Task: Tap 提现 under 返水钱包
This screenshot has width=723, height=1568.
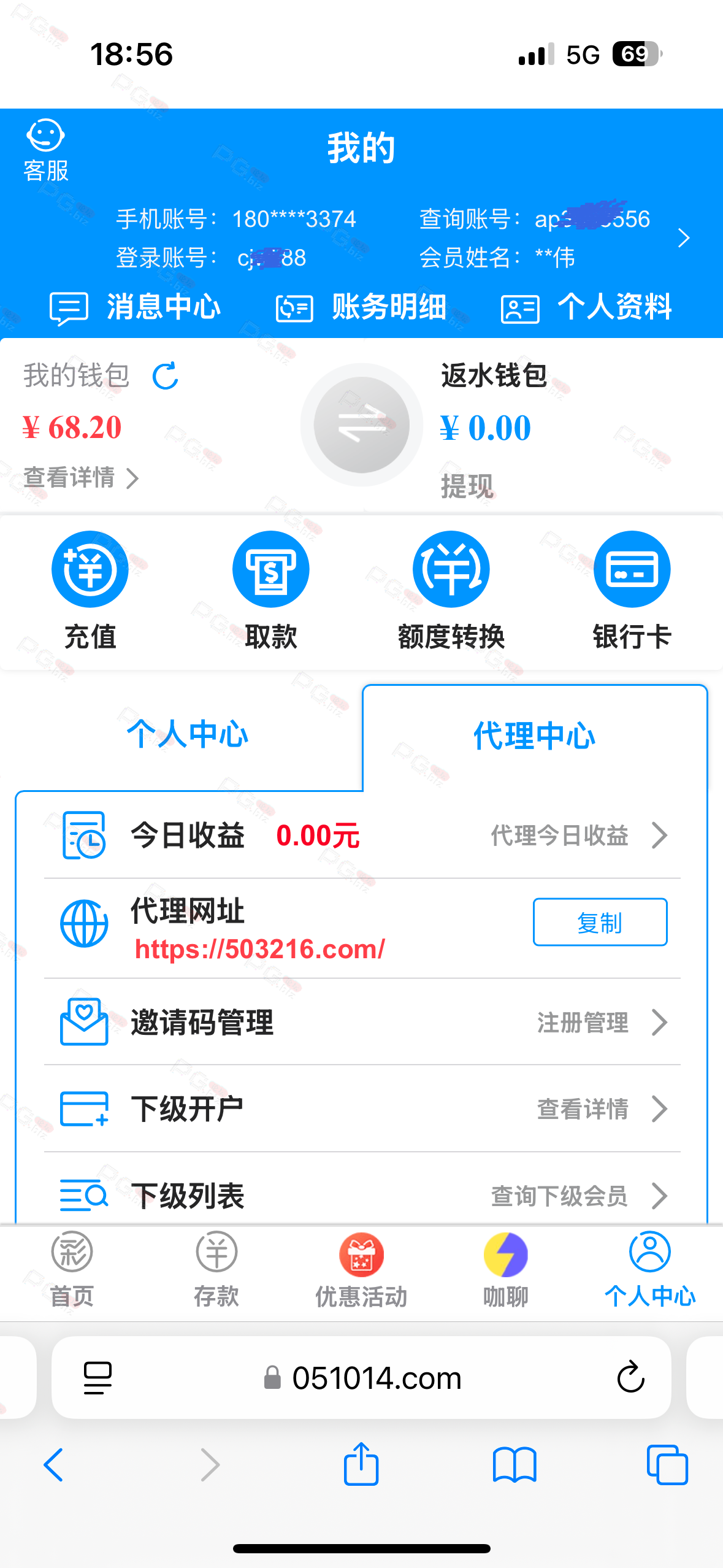Action: (467, 486)
